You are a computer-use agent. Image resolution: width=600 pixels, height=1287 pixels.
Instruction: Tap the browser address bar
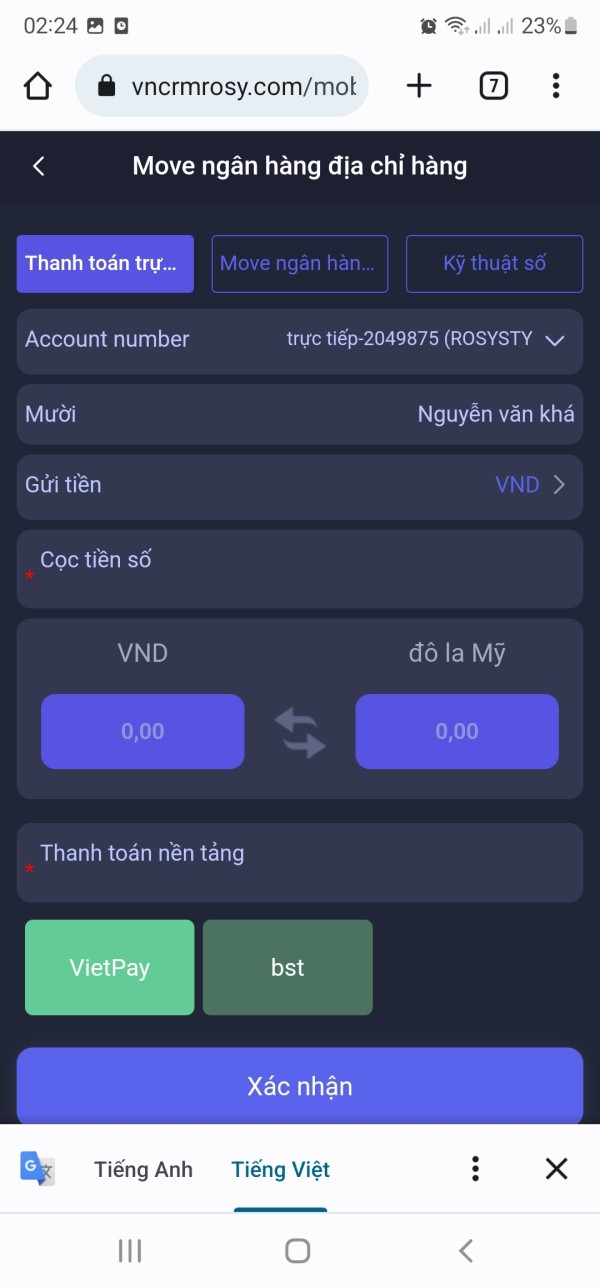click(222, 87)
